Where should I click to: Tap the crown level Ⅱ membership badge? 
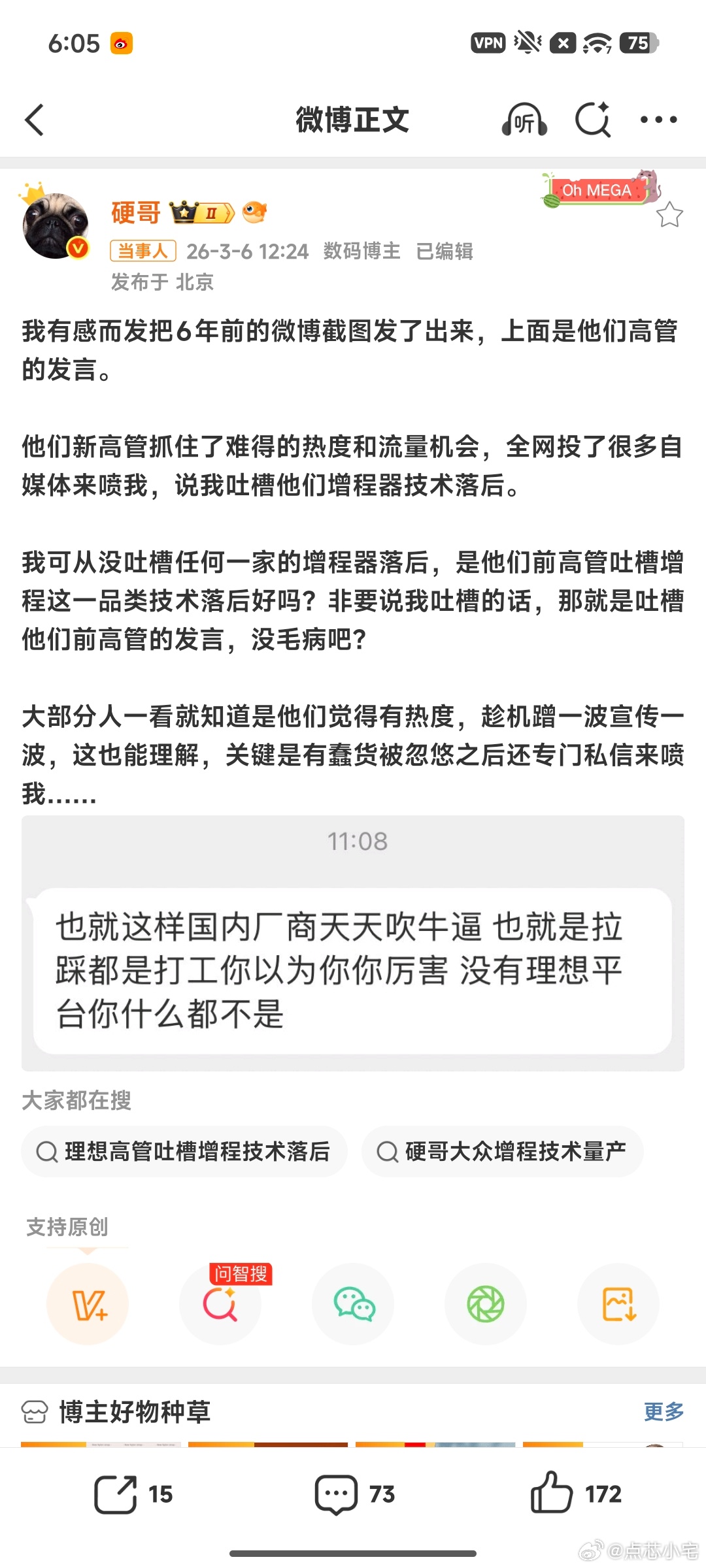tap(199, 212)
